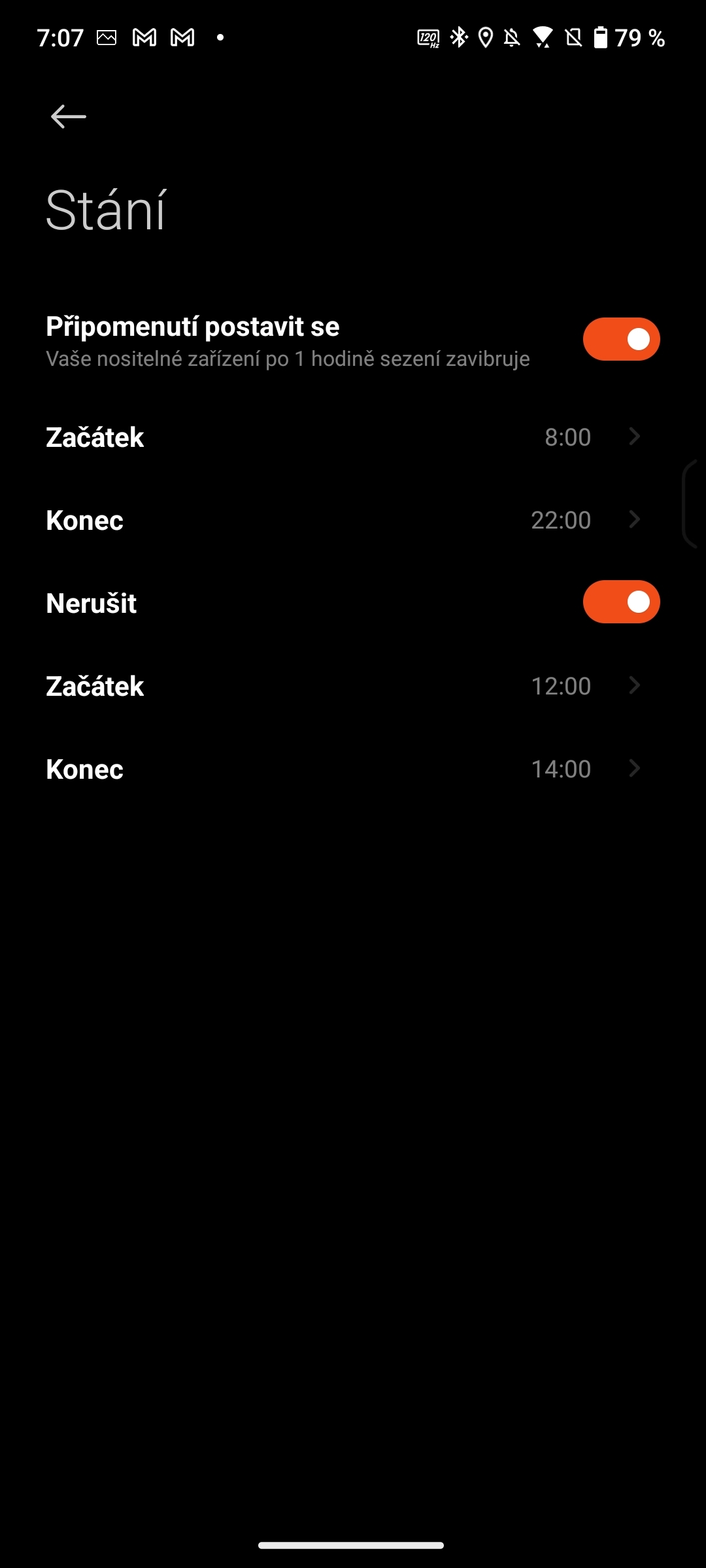
Task: Expand the Začátek entry set to 12:00
Action: (633, 685)
